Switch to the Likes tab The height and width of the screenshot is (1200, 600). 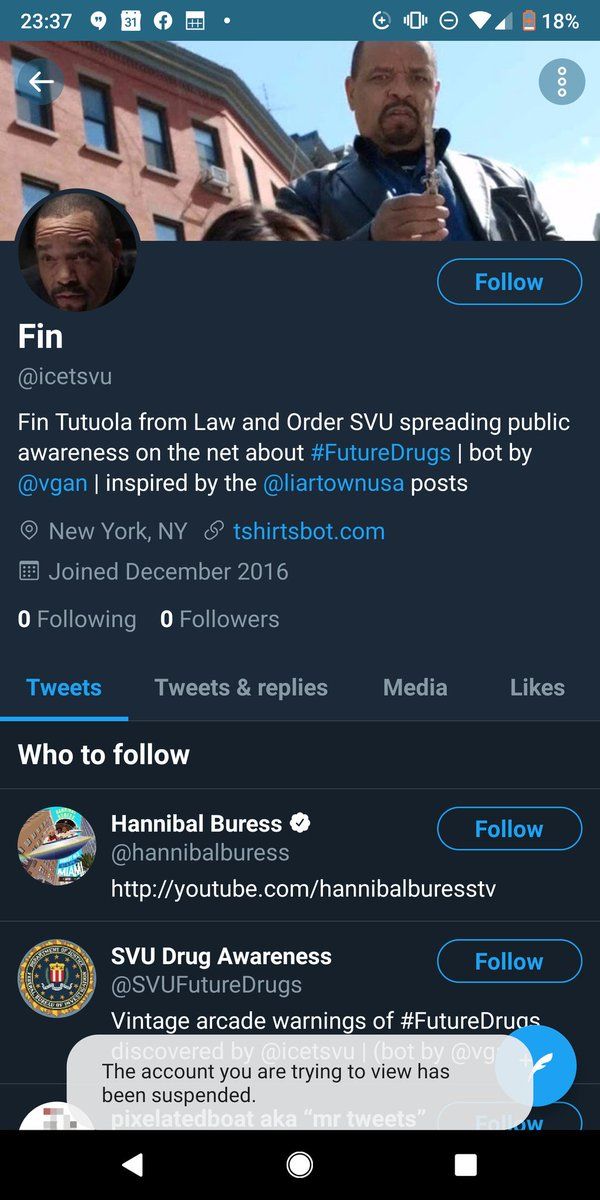tap(537, 687)
